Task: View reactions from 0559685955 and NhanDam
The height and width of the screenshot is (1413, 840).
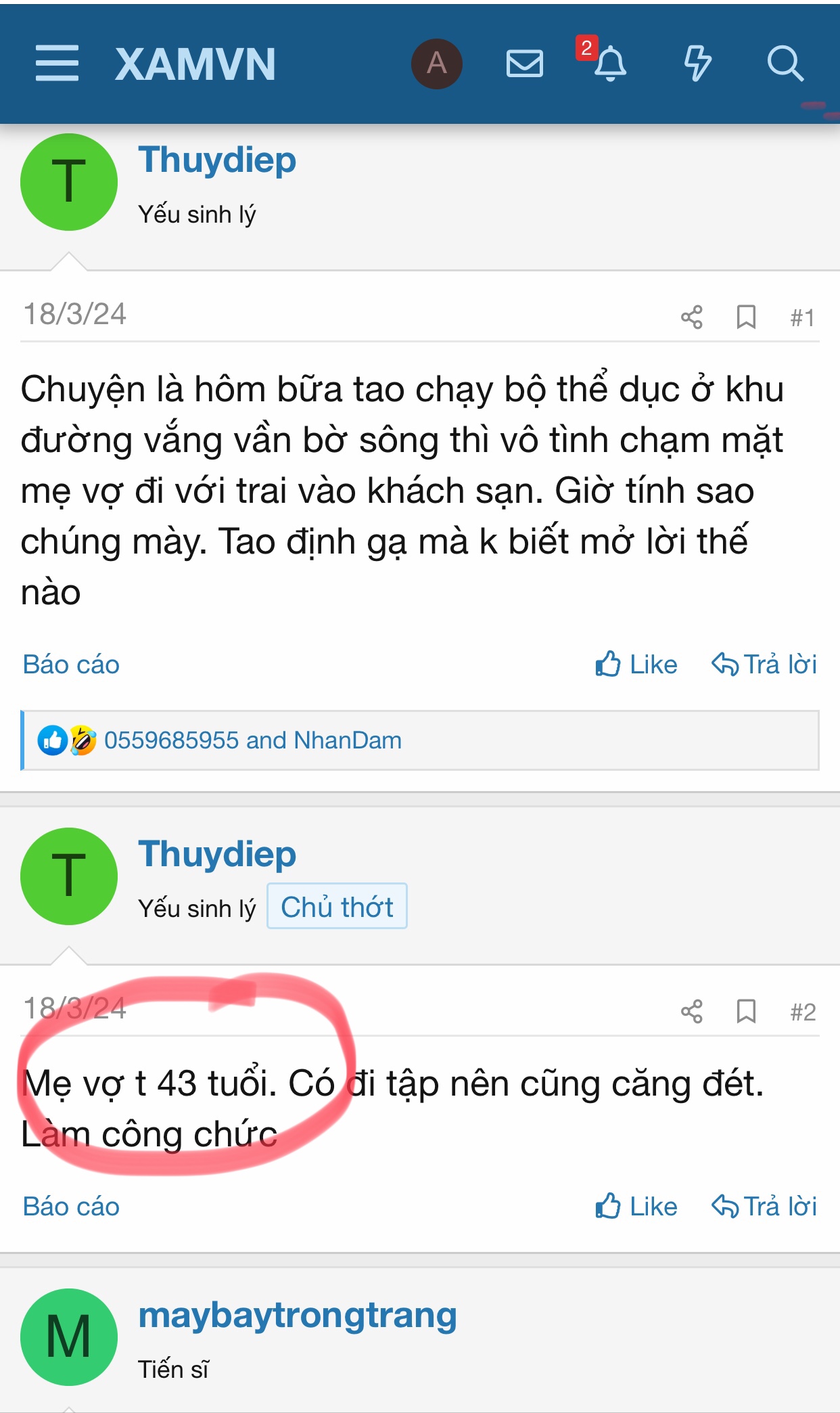Action: [252, 740]
